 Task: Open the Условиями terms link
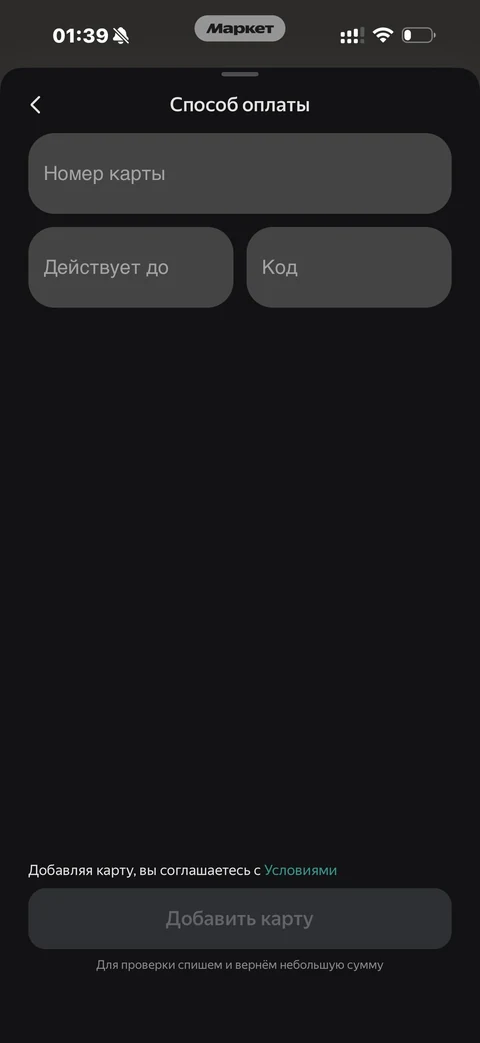(x=300, y=870)
